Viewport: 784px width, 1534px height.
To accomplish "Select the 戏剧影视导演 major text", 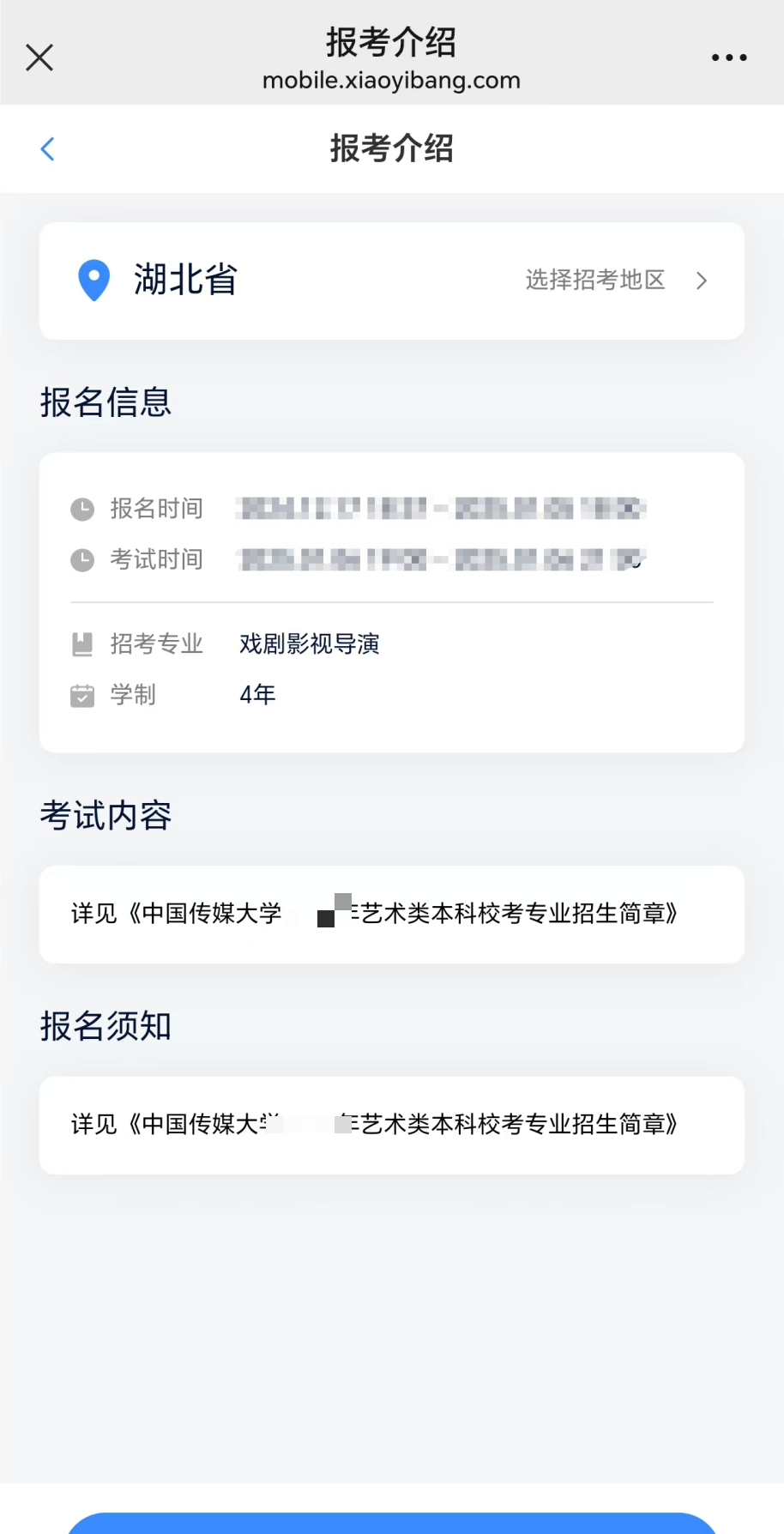I will (x=310, y=643).
